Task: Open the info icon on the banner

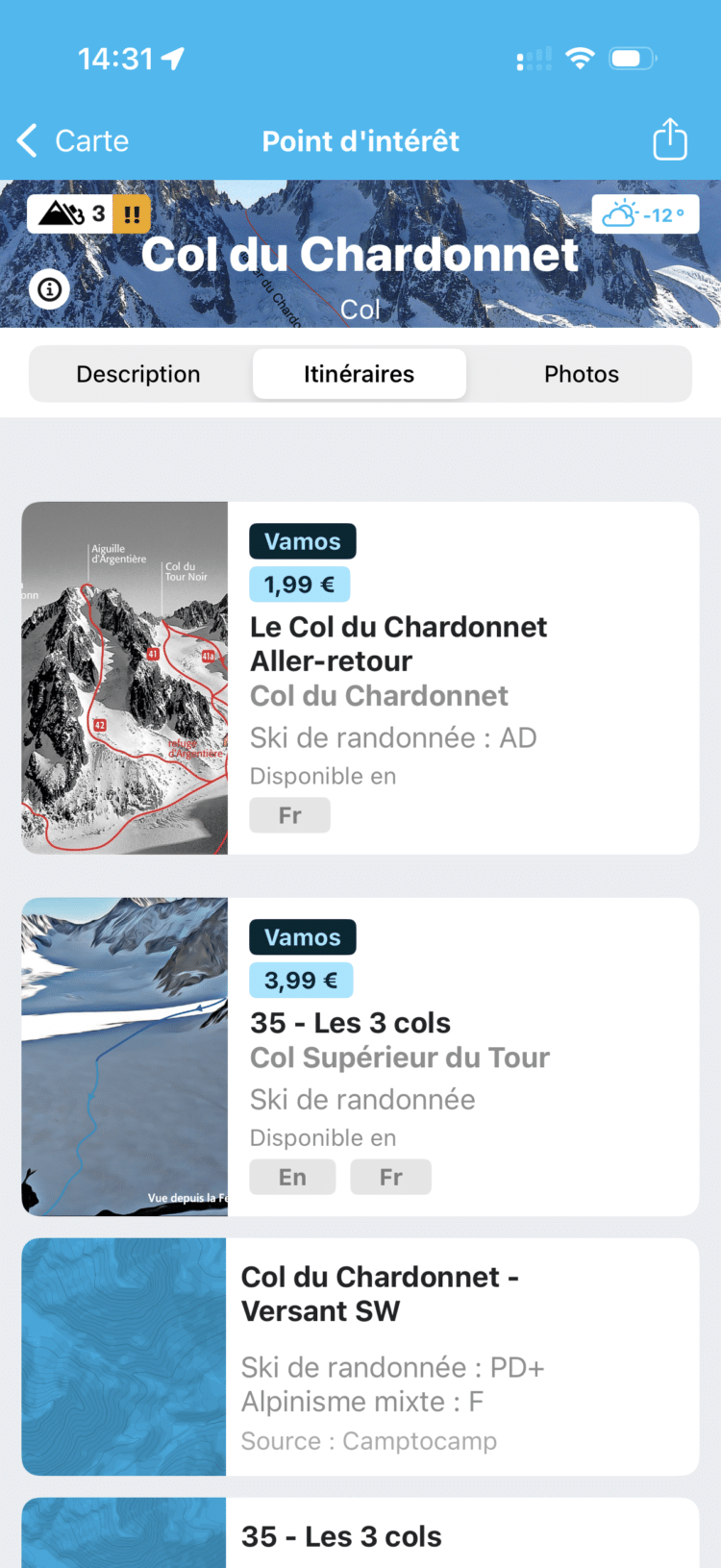Action: (x=50, y=289)
